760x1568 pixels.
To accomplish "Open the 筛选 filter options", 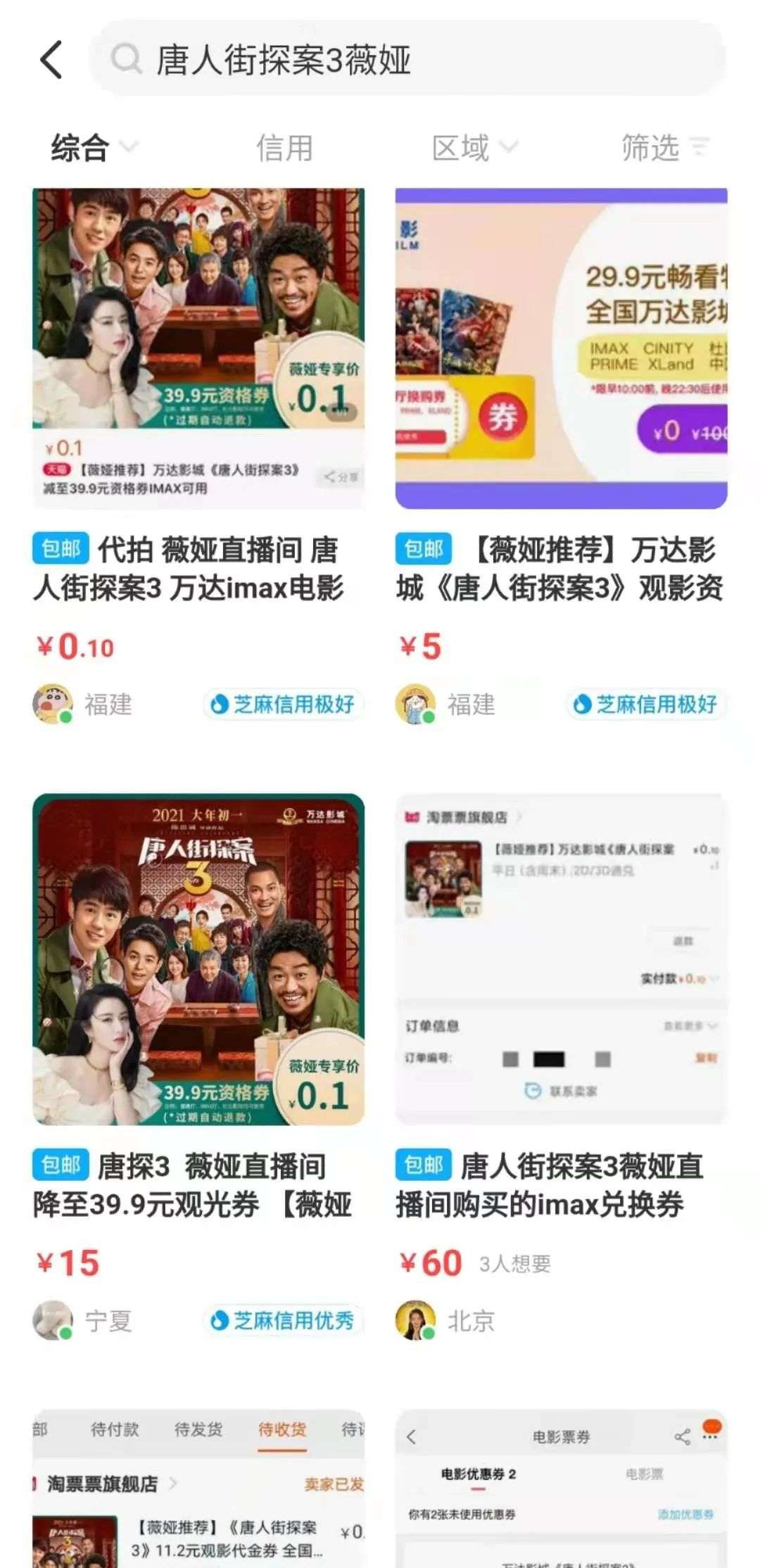I will pos(664,148).
